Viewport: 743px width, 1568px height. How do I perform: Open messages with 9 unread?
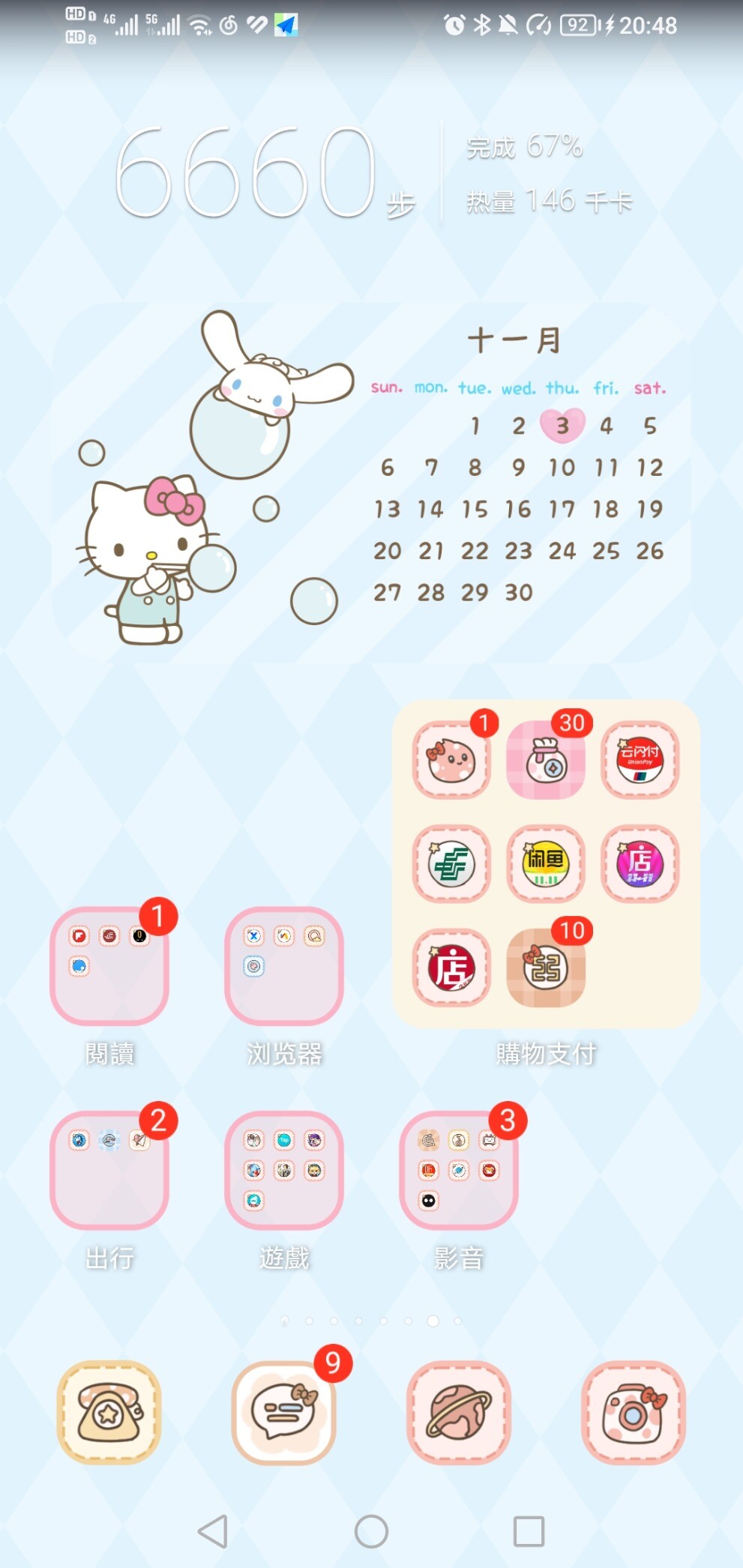pos(284,1412)
